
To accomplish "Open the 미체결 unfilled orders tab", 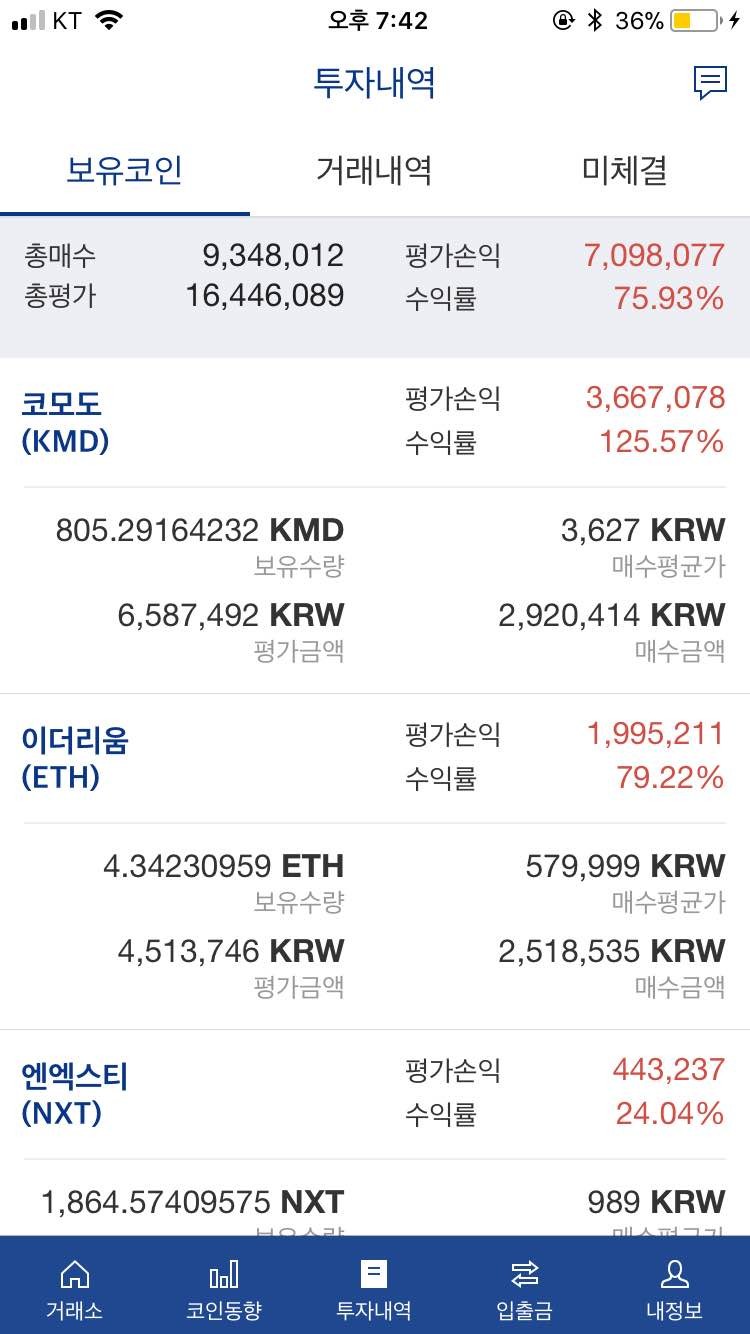I will (622, 171).
